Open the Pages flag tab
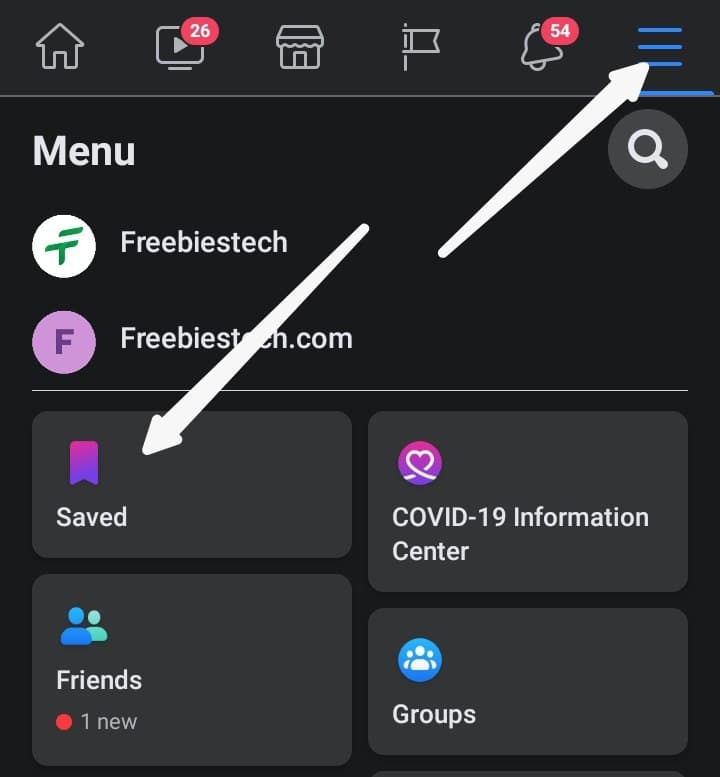Screen dimensions: 720x777 click(x=420, y=47)
